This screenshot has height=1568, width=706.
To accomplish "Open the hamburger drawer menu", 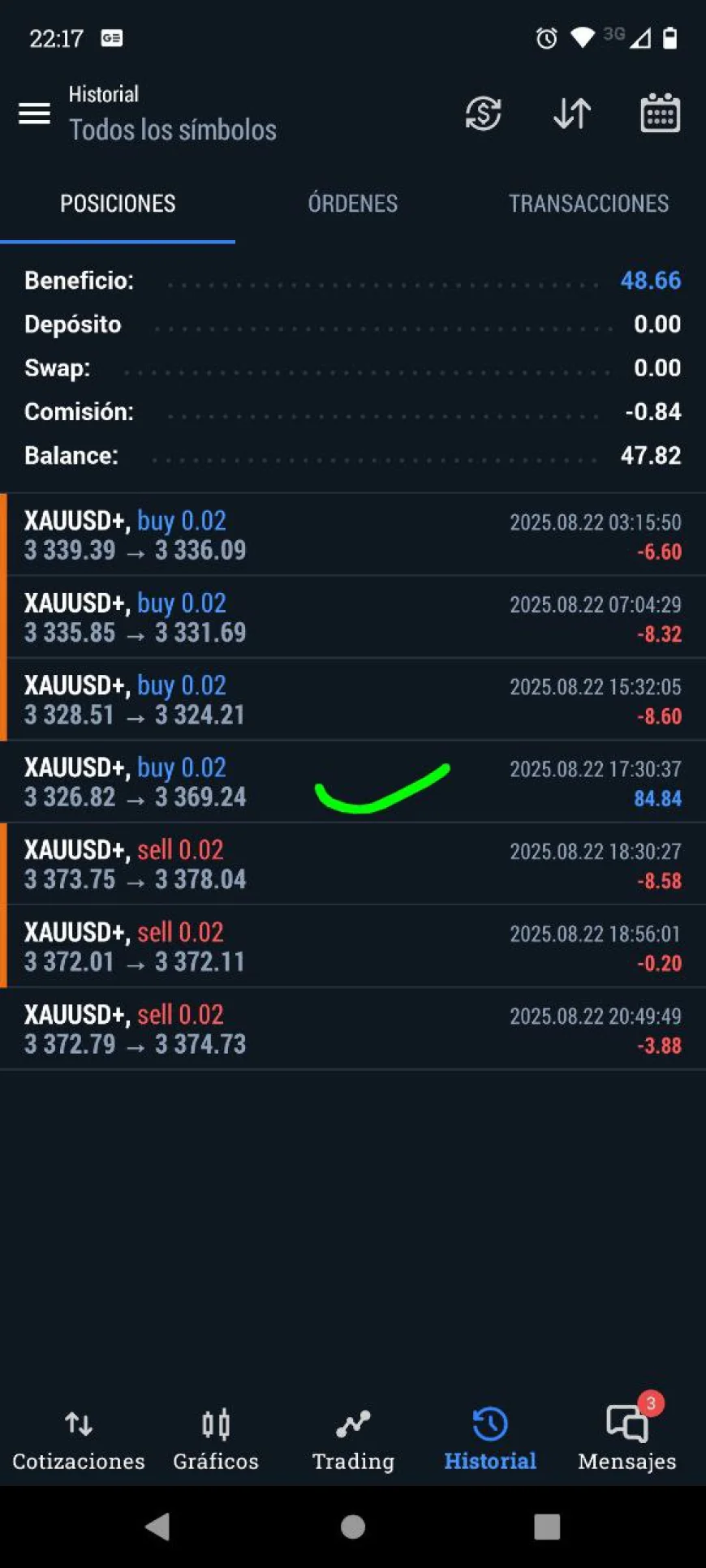I will pyautogui.click(x=34, y=114).
